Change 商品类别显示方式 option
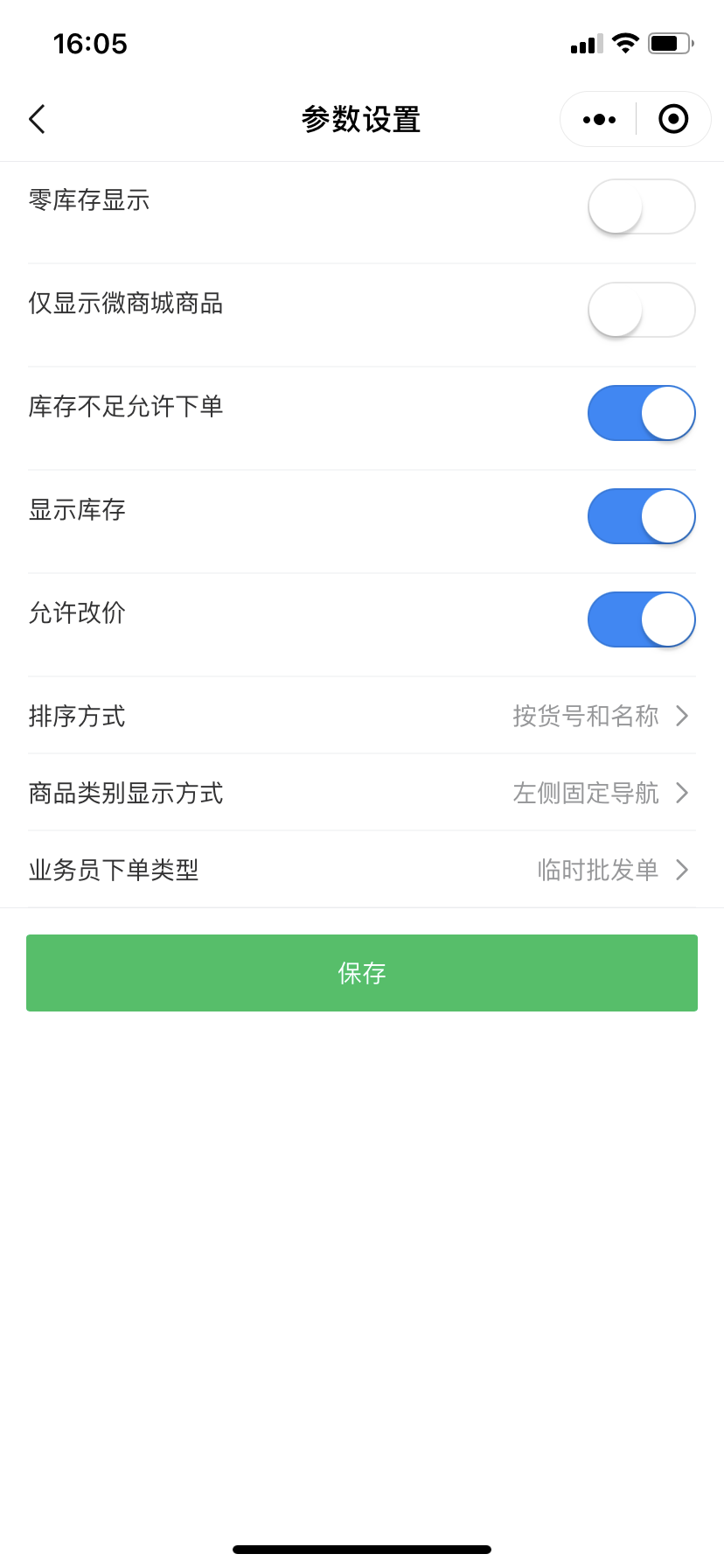Image resolution: width=724 pixels, height=1568 pixels. coord(362,793)
